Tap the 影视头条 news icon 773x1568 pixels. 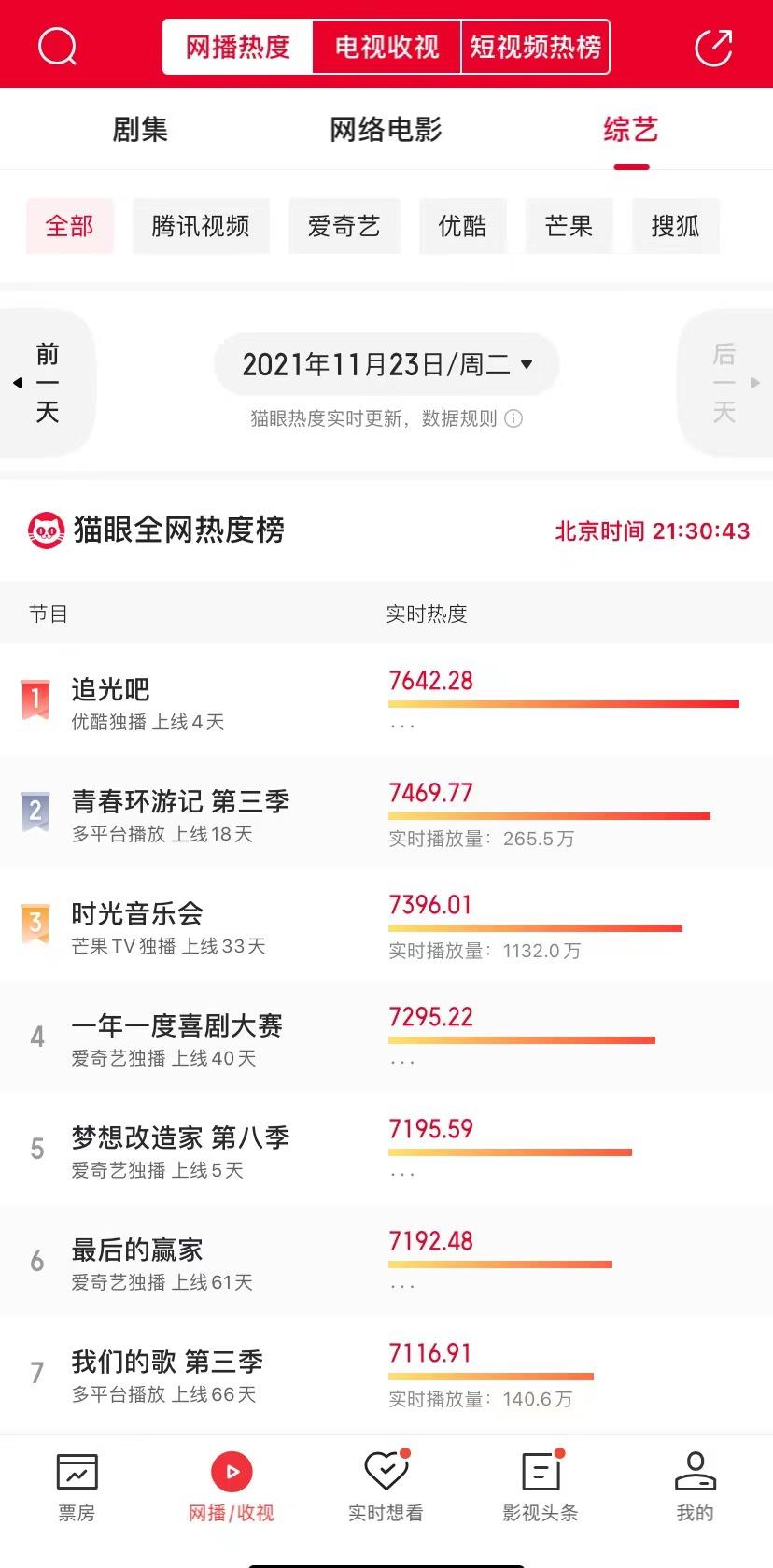click(x=539, y=1471)
